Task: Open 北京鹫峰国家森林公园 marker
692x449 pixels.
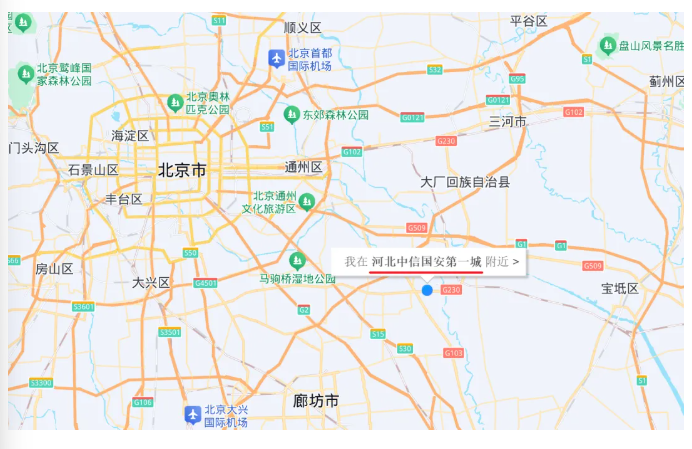Action: 25,74
